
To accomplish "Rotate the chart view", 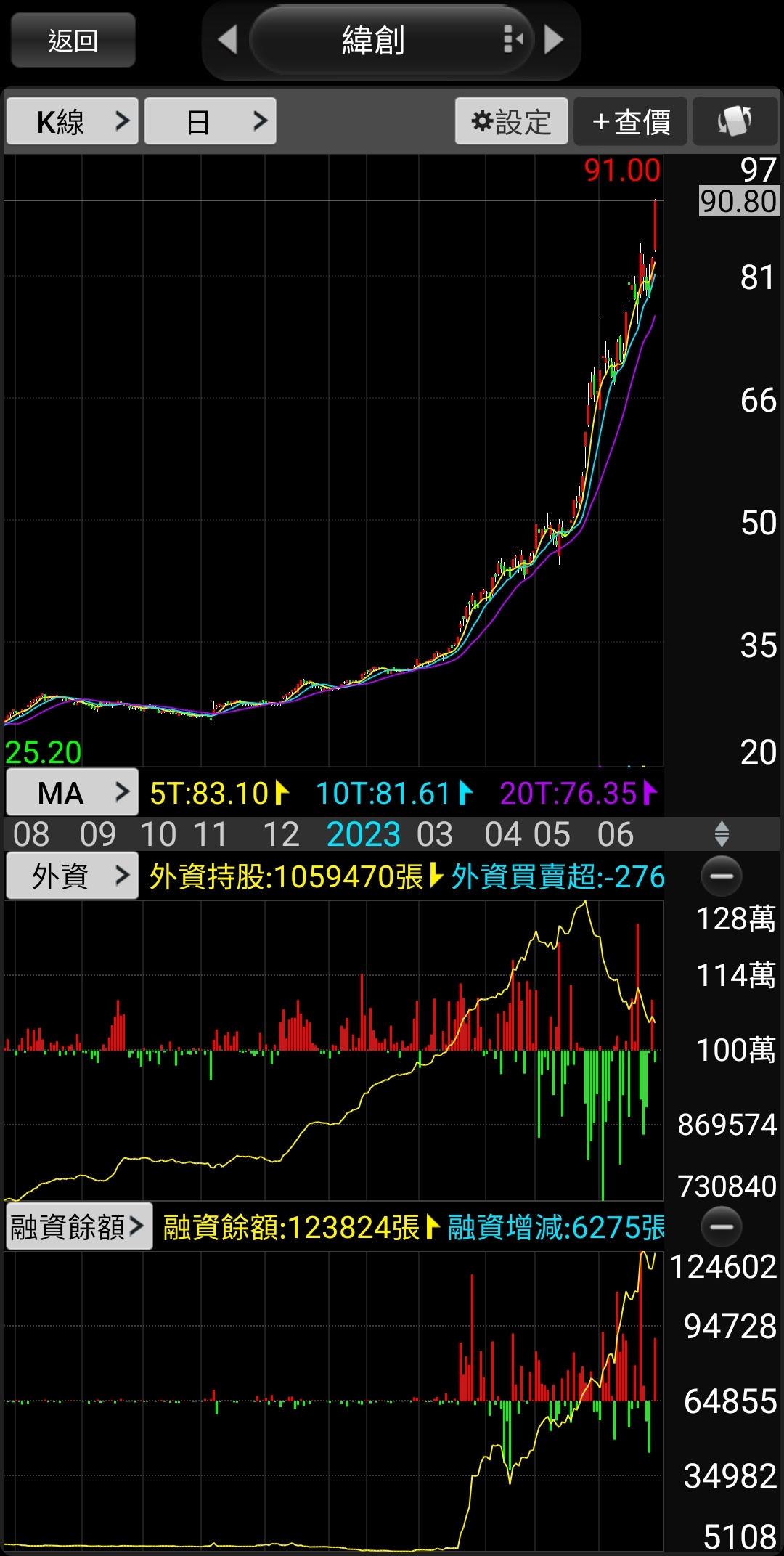I will click(735, 121).
